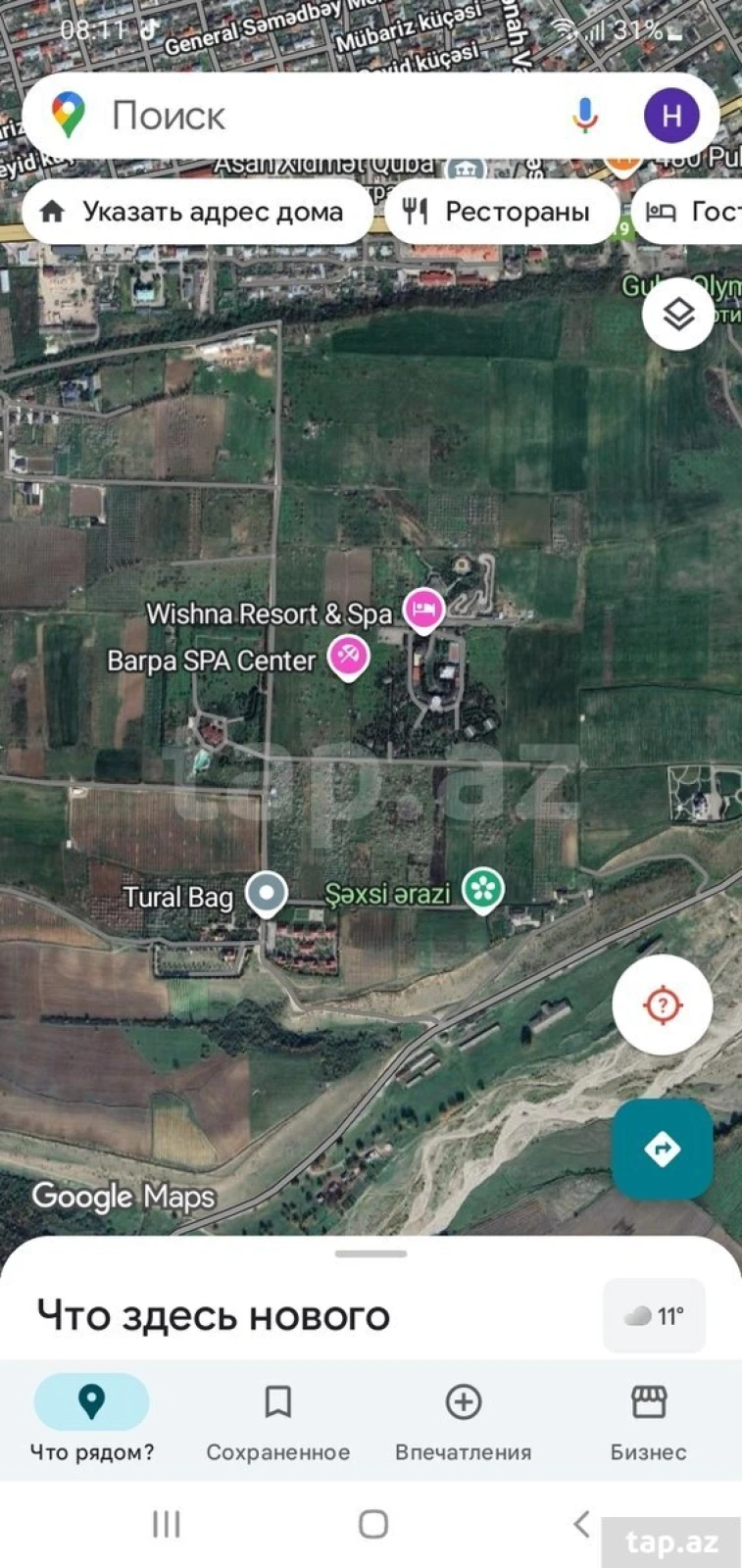742x1568 pixels.
Task: Start directions with the route button
Action: point(663,1149)
